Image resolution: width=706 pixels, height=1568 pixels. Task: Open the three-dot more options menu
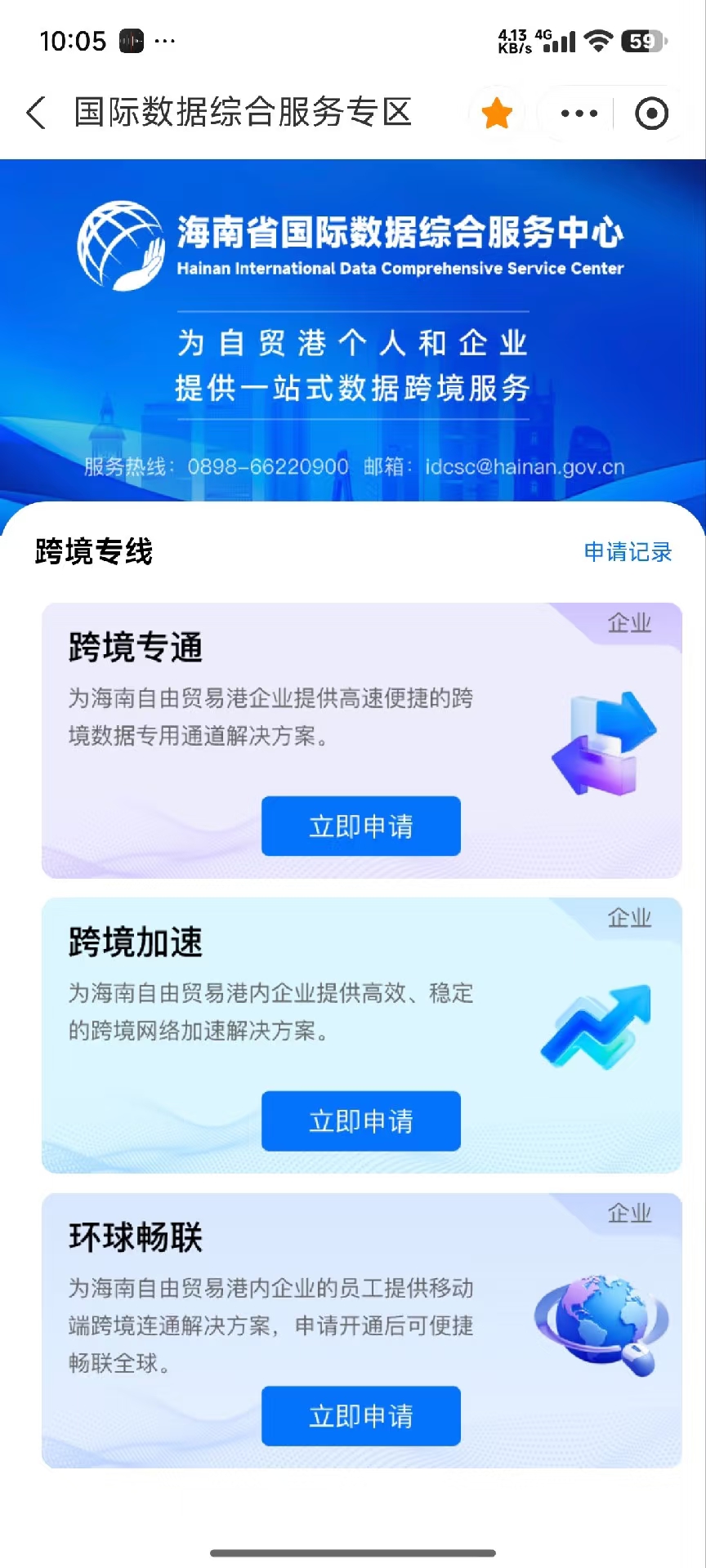click(x=579, y=114)
